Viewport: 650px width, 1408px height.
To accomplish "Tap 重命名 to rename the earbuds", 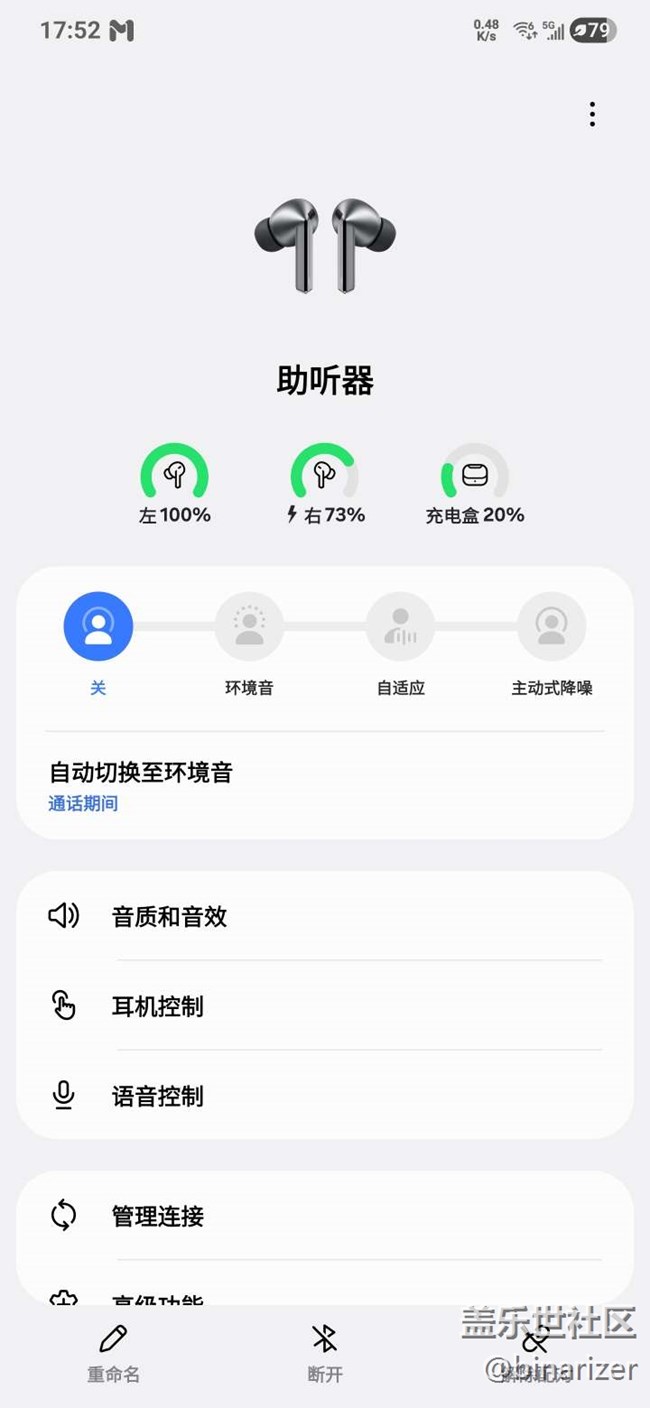I will click(113, 1355).
